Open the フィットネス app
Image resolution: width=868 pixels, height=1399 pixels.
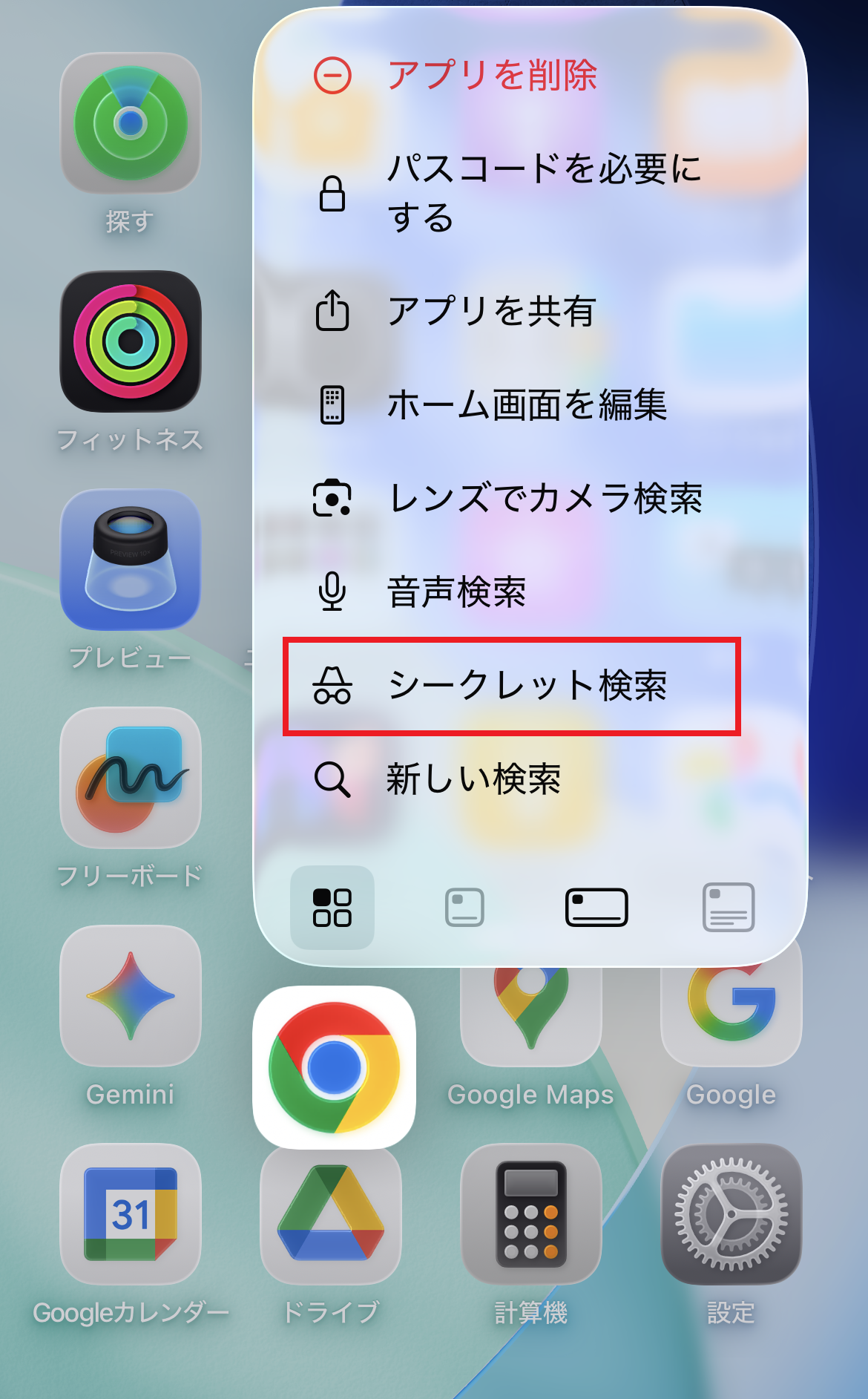pos(131,341)
